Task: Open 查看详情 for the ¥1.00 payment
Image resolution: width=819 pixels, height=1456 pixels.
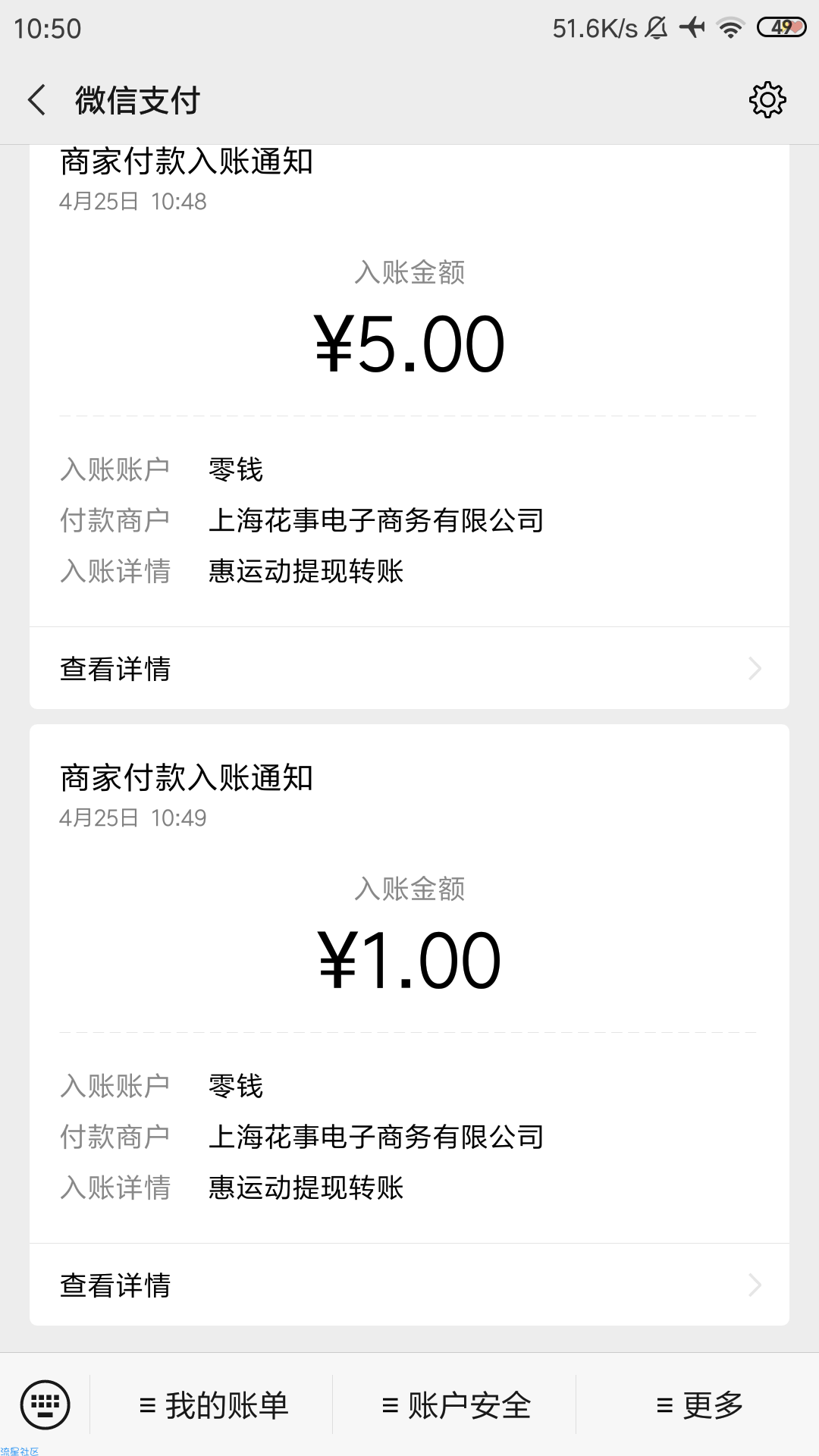Action: (x=409, y=1285)
